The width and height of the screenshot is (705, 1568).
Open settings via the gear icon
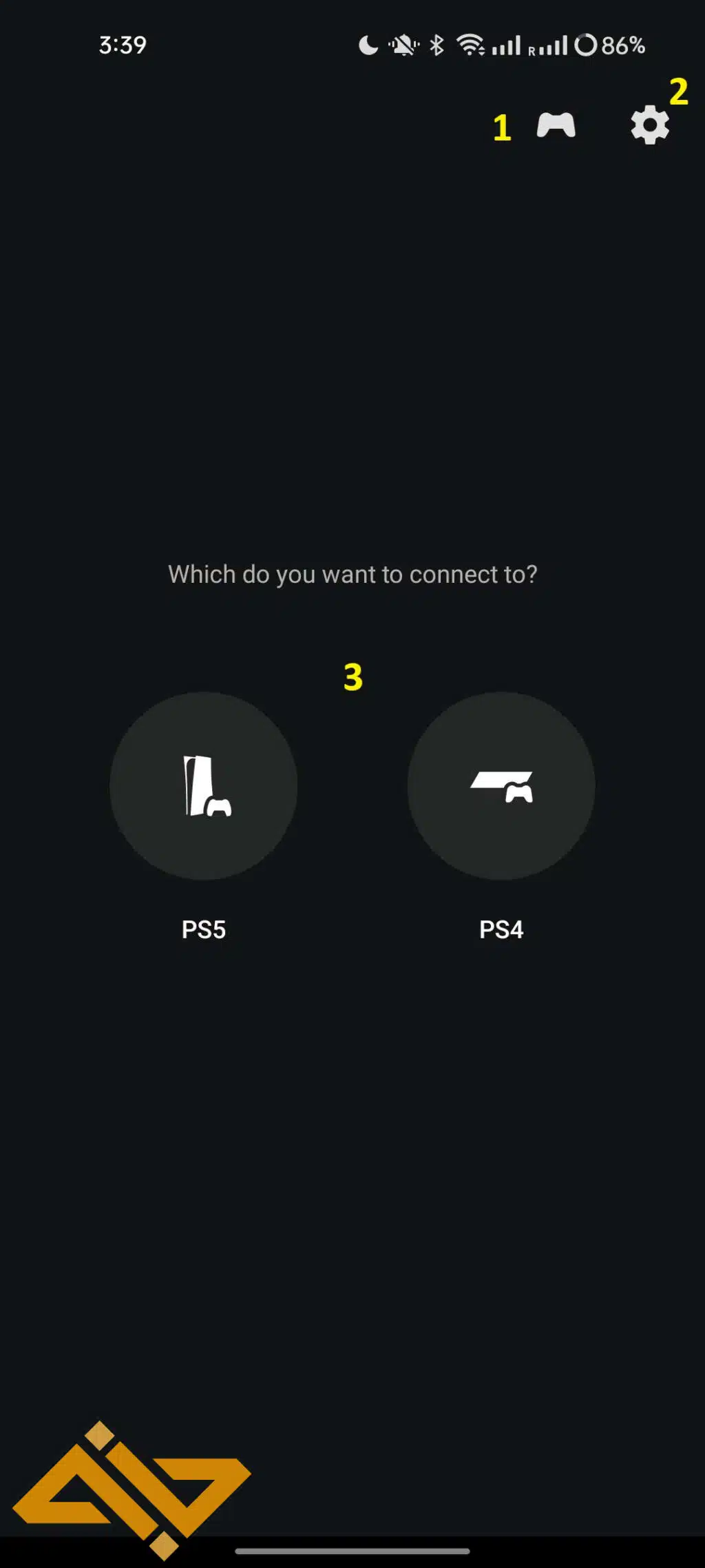pos(649,125)
